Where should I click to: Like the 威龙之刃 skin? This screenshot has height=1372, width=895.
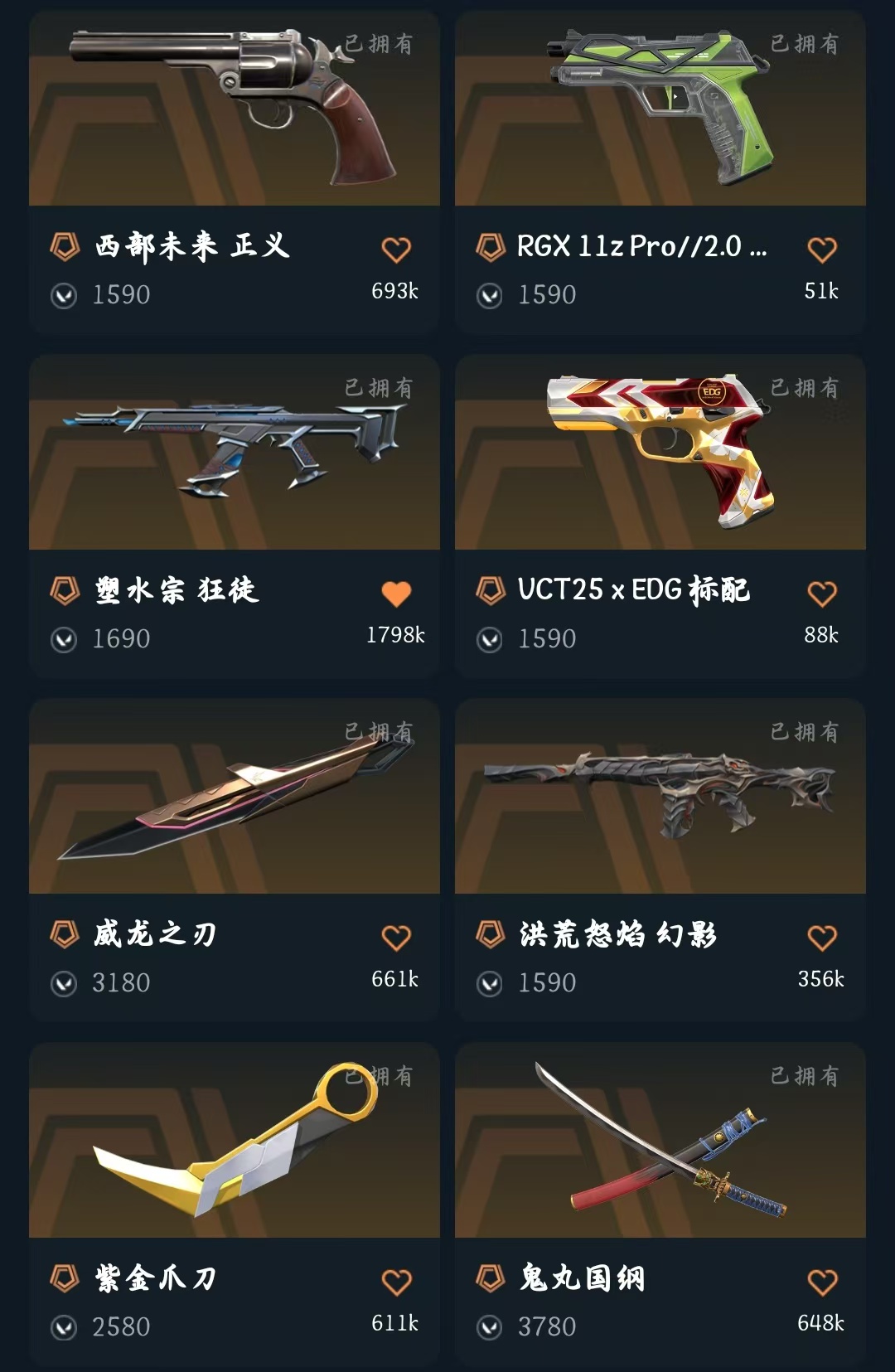coord(396,938)
